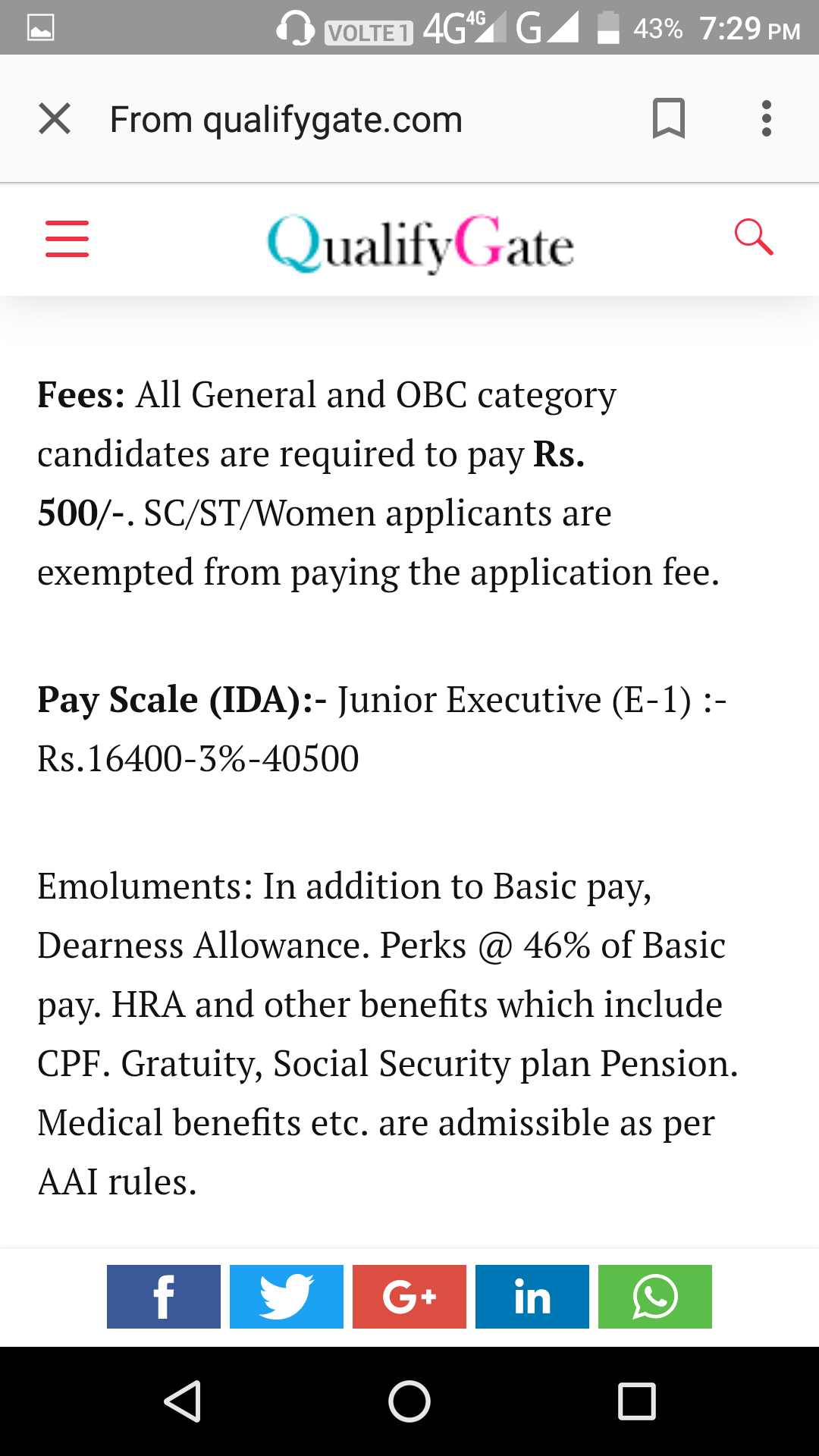Viewport: 819px width, 1456px height.
Task: Open the hamburger navigation menu
Action: 67,239
